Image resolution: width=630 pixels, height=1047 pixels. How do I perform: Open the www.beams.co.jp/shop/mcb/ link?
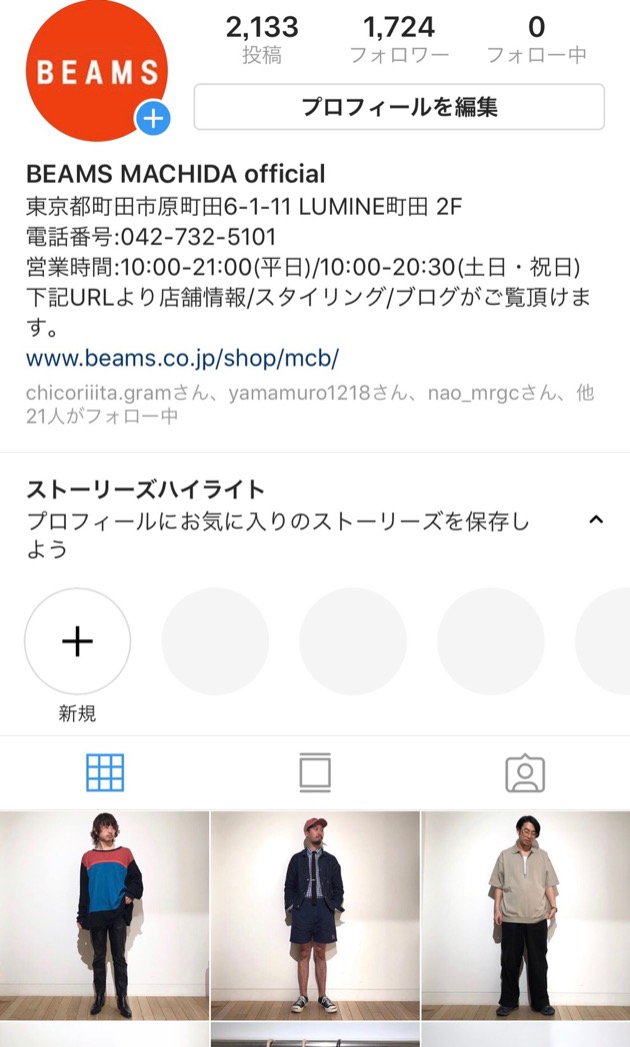(x=182, y=359)
